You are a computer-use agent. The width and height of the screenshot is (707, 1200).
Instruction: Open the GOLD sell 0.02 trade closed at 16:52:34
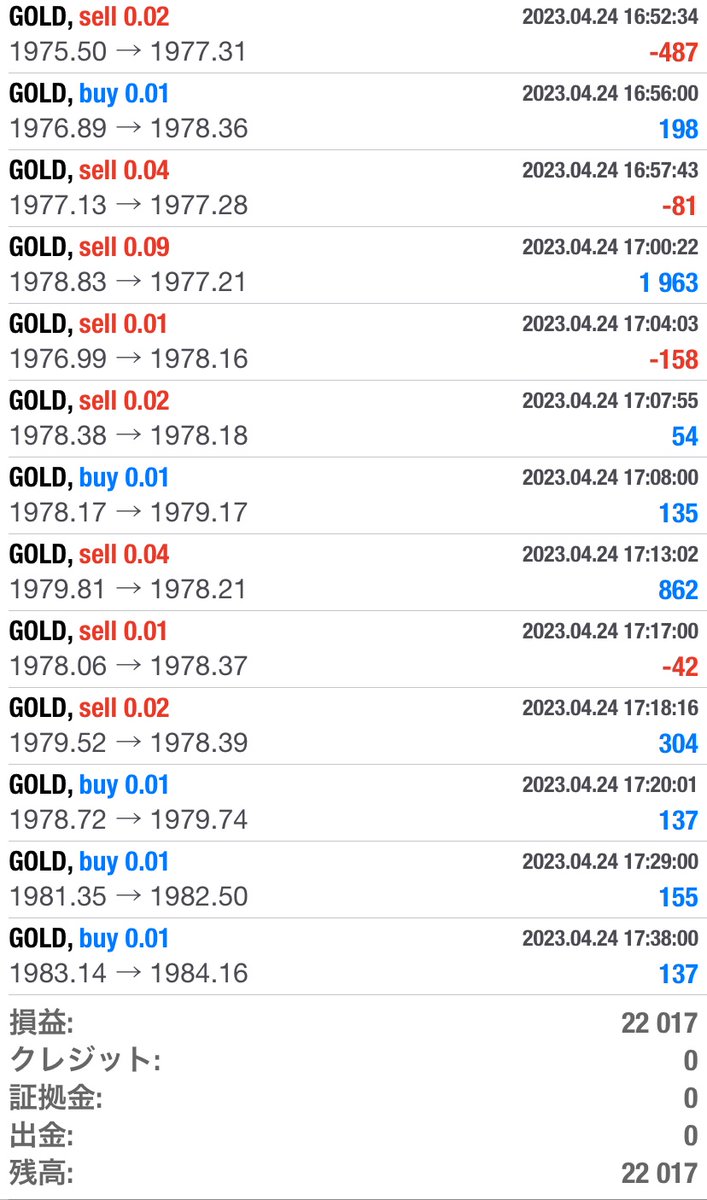pyautogui.click(x=353, y=35)
